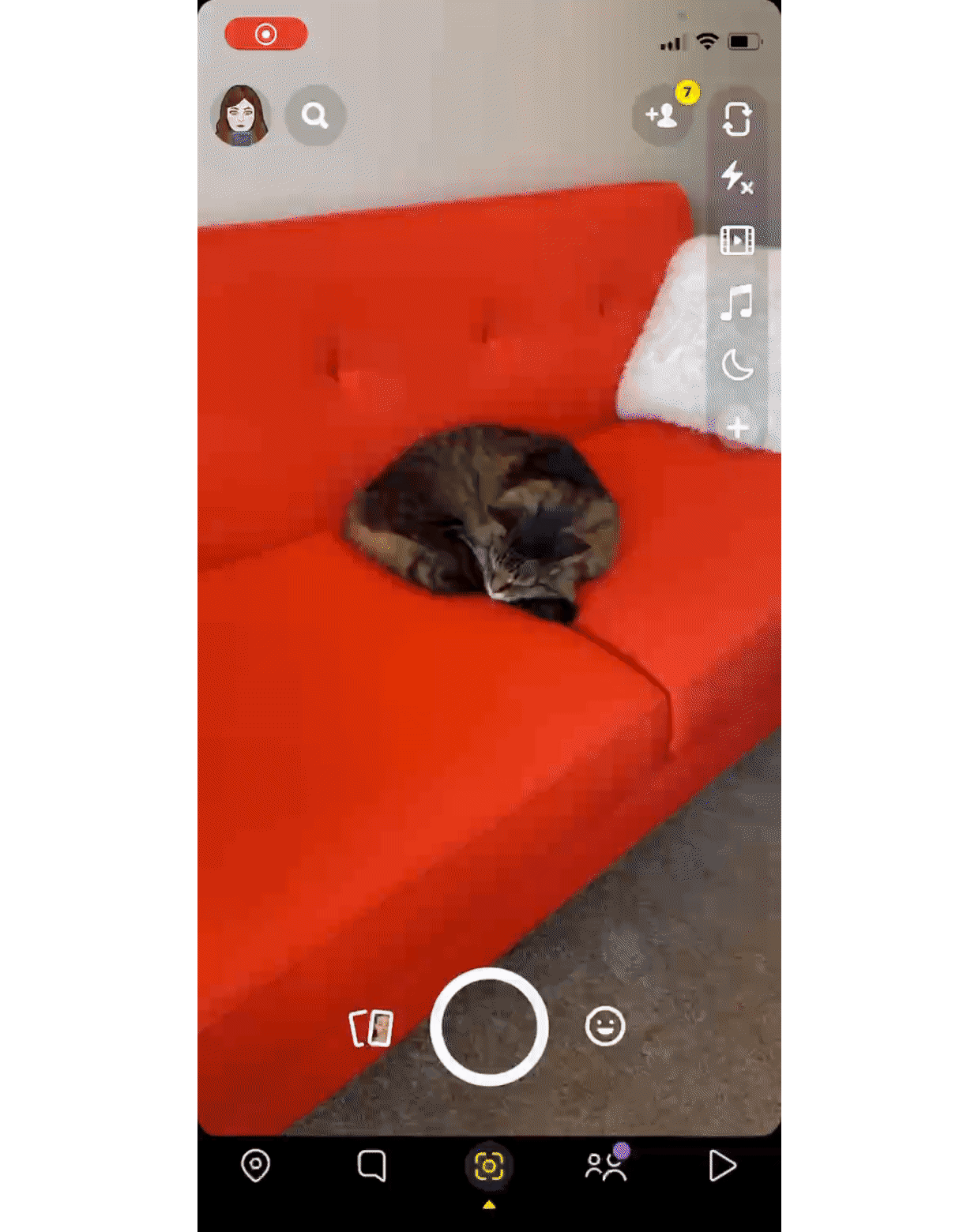
Task: Open the Spotlight play tab
Action: pos(721,1166)
